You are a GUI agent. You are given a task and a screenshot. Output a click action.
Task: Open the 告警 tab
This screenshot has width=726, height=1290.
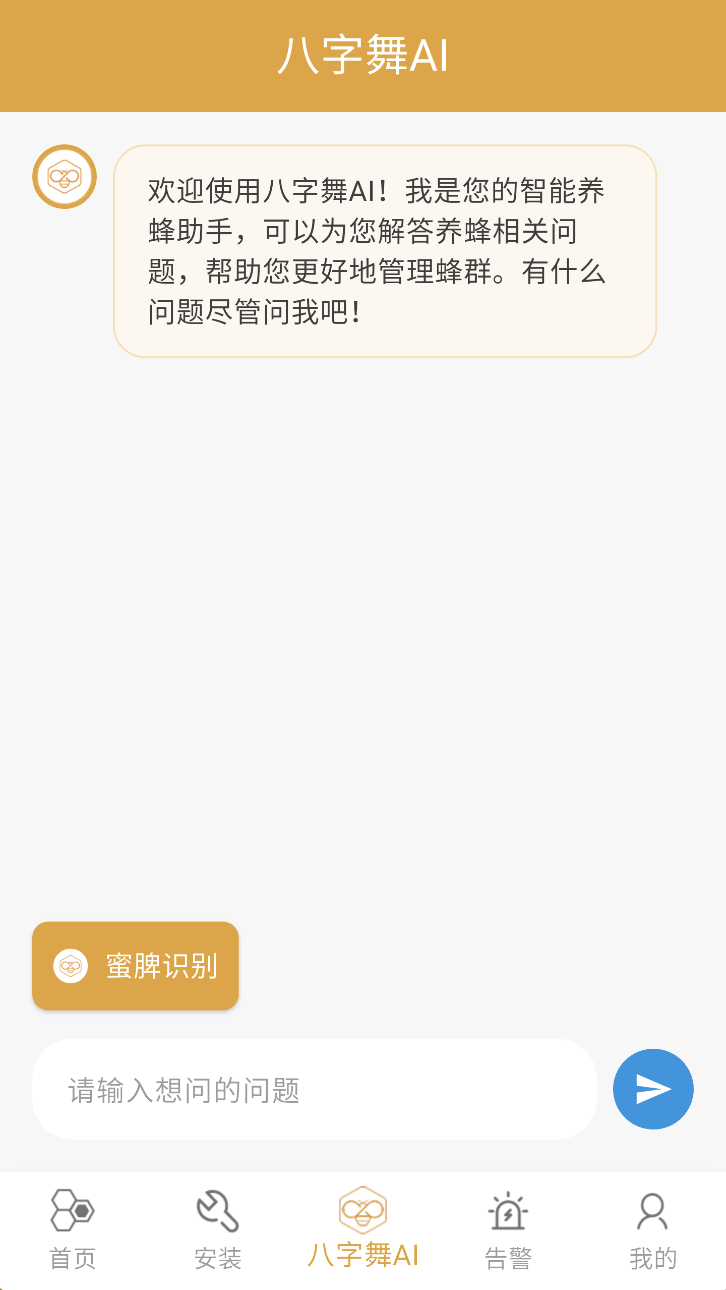[x=508, y=1228]
